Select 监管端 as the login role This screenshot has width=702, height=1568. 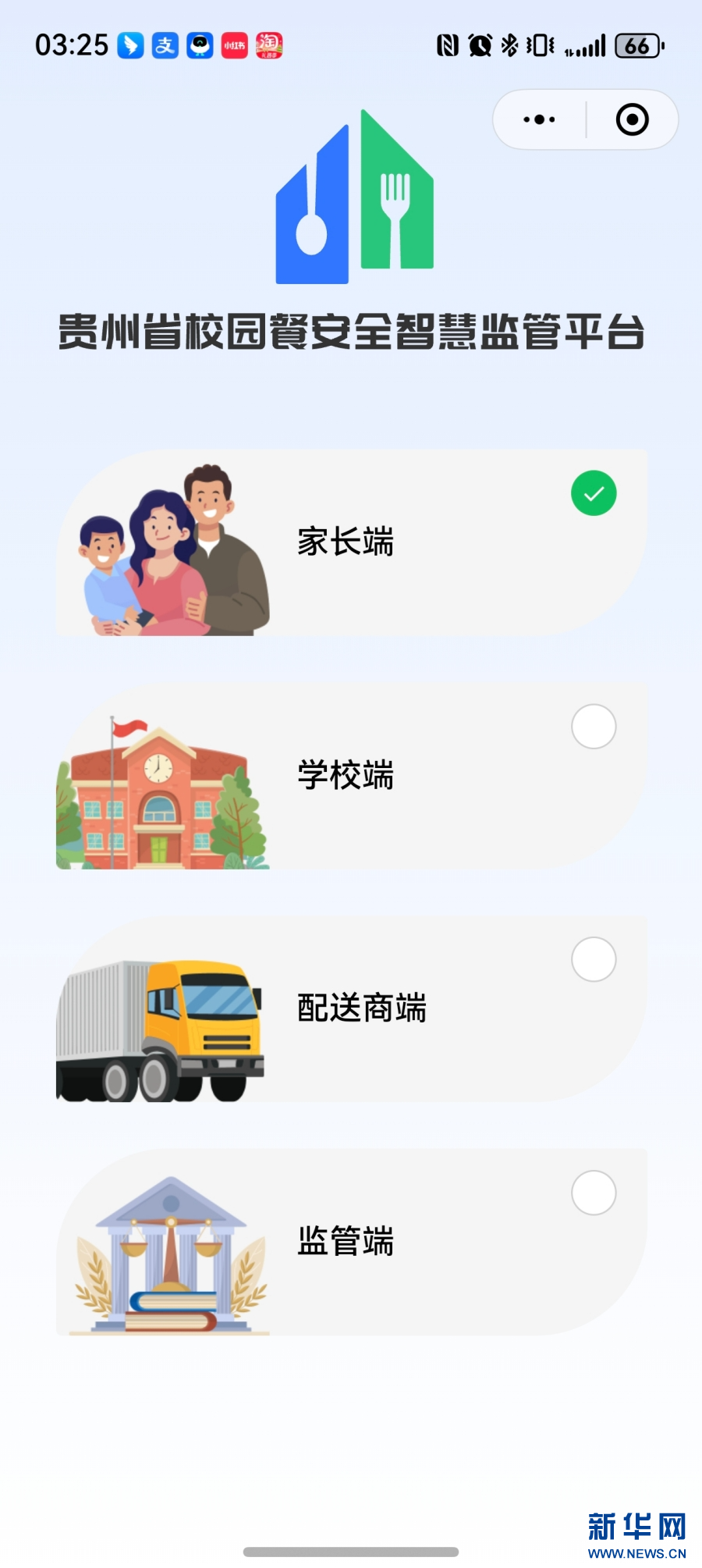351,1241
